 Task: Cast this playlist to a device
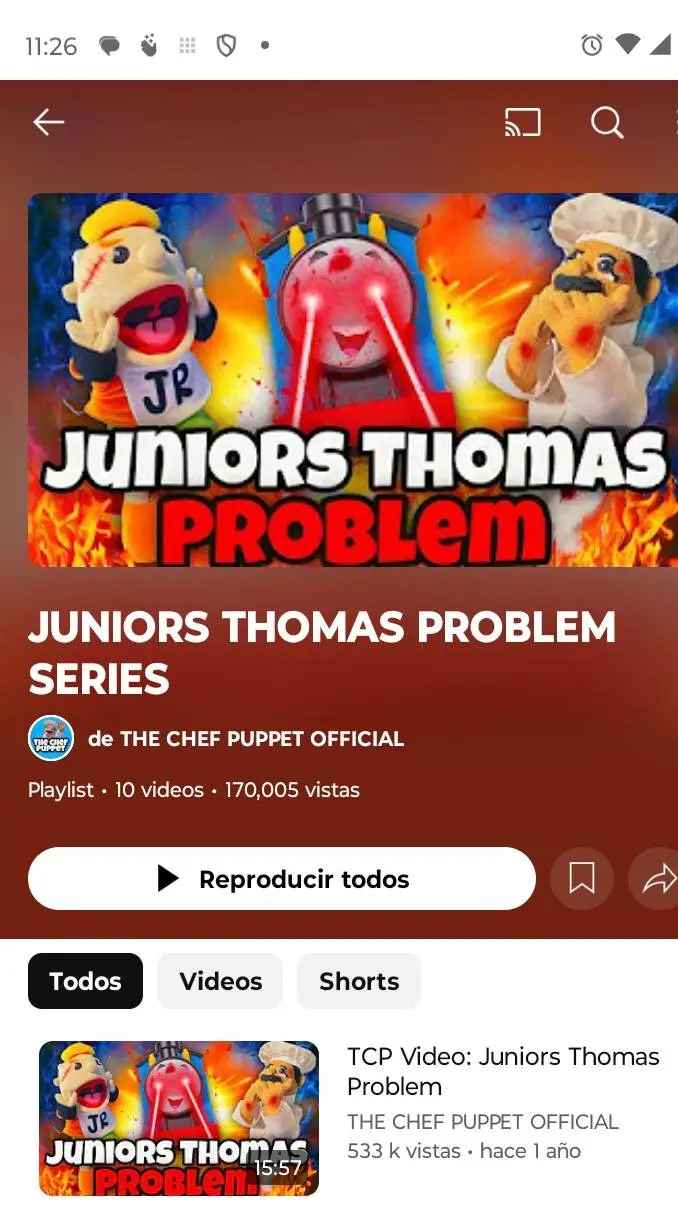(x=522, y=122)
